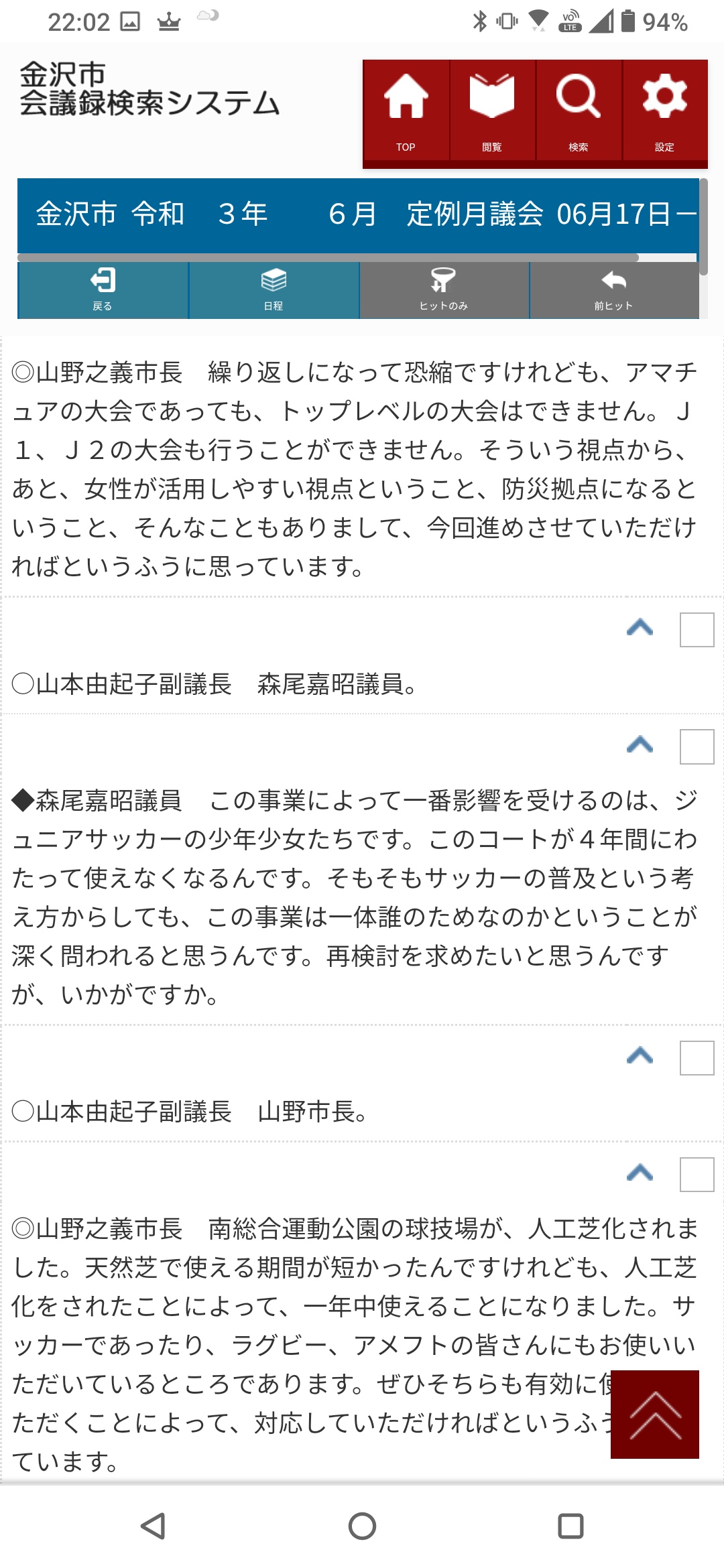Tap the red scroll-to-top button
The width and height of the screenshot is (724, 1568).
click(x=655, y=1415)
